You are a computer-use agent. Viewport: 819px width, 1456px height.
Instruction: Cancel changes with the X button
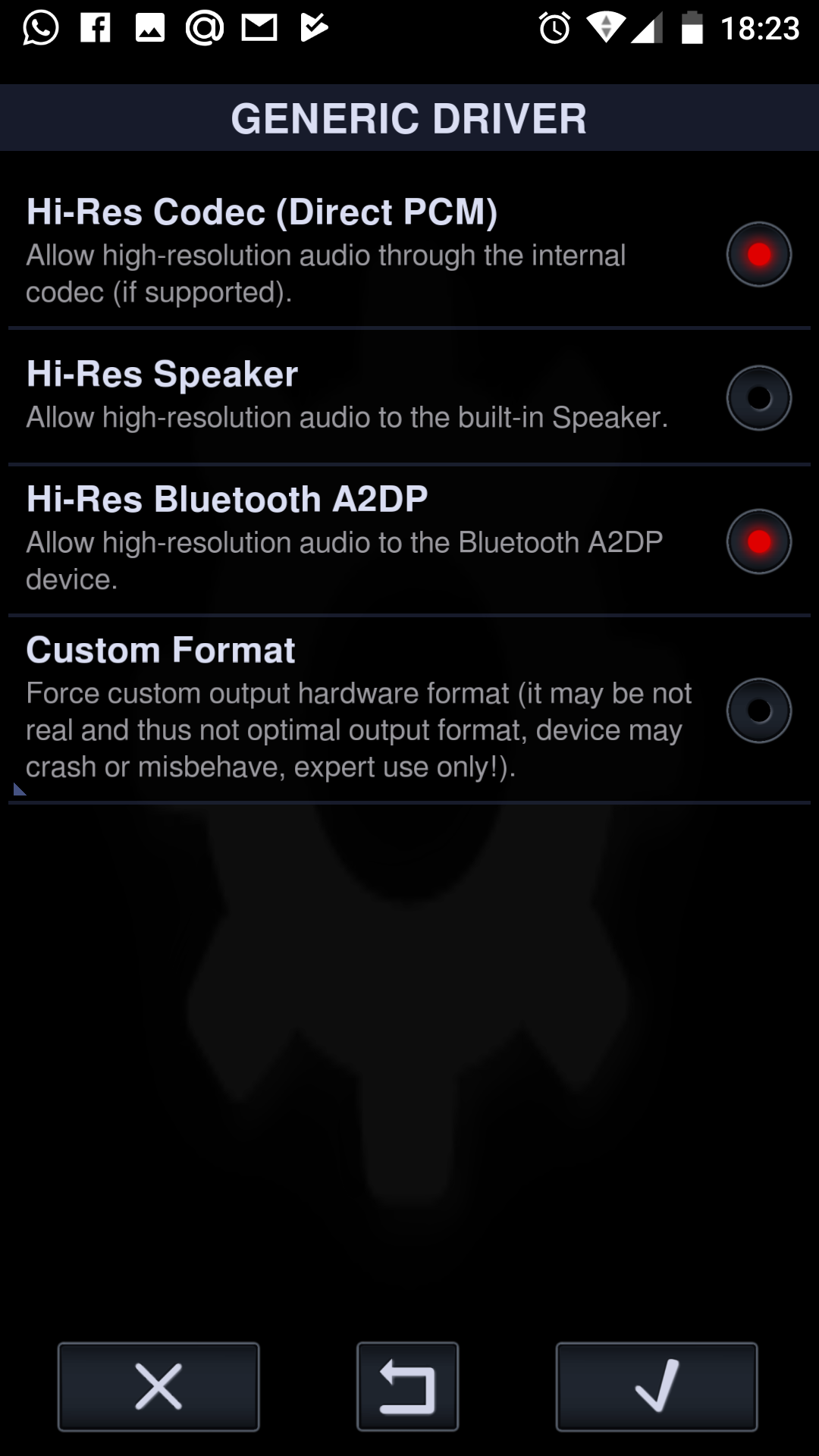click(158, 1386)
